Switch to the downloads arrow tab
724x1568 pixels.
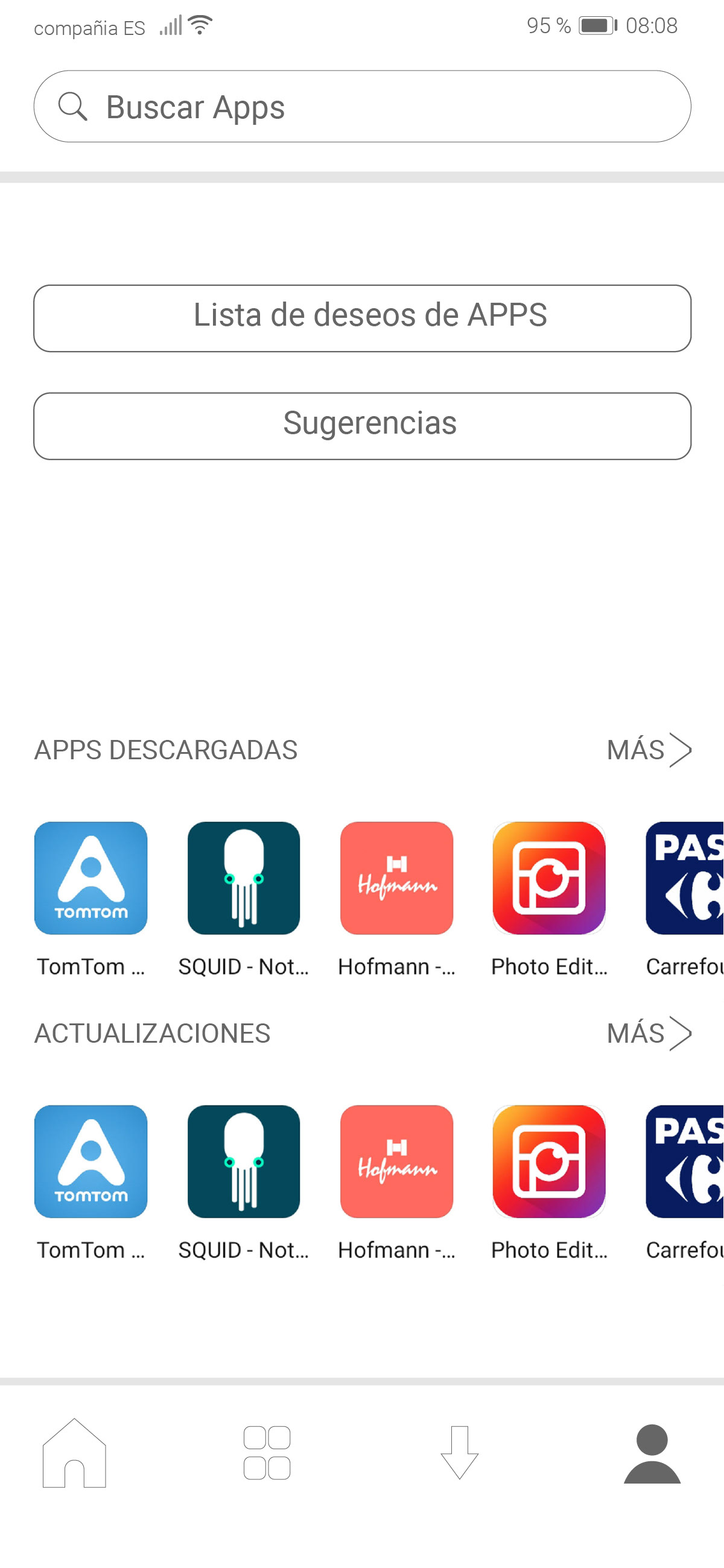click(x=459, y=1452)
